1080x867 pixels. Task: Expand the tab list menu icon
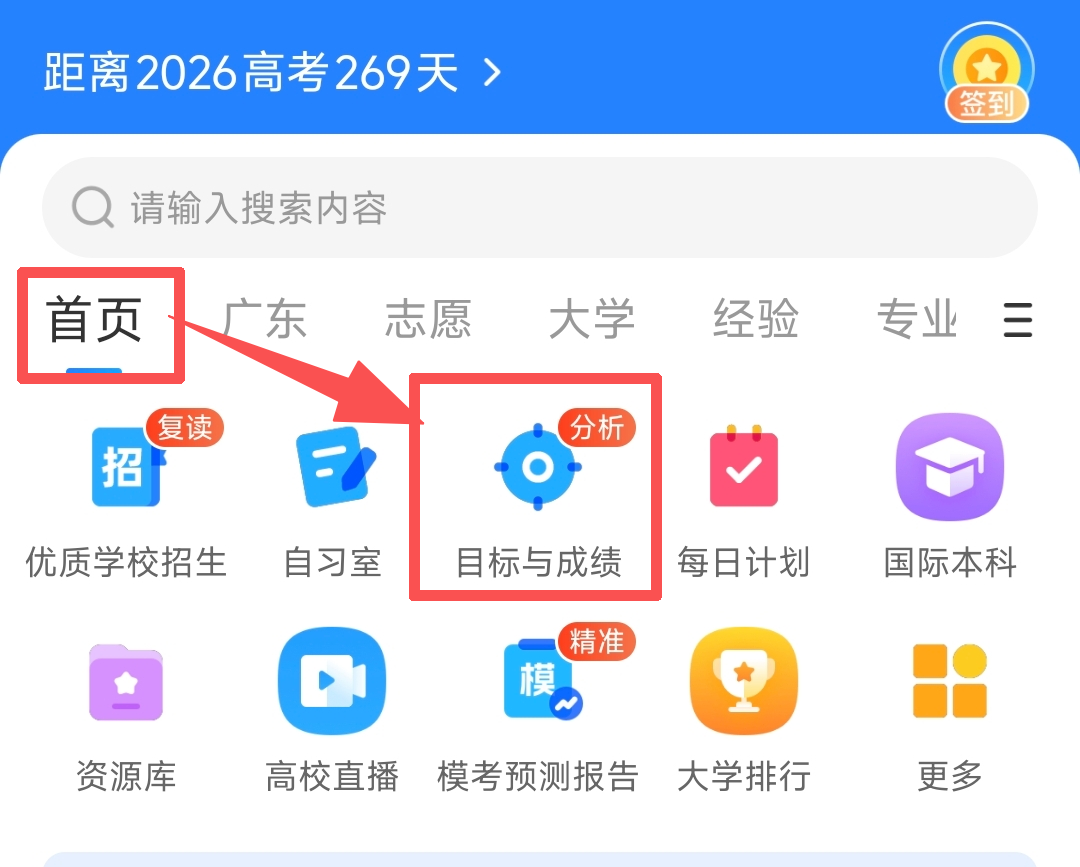pos(1017,321)
